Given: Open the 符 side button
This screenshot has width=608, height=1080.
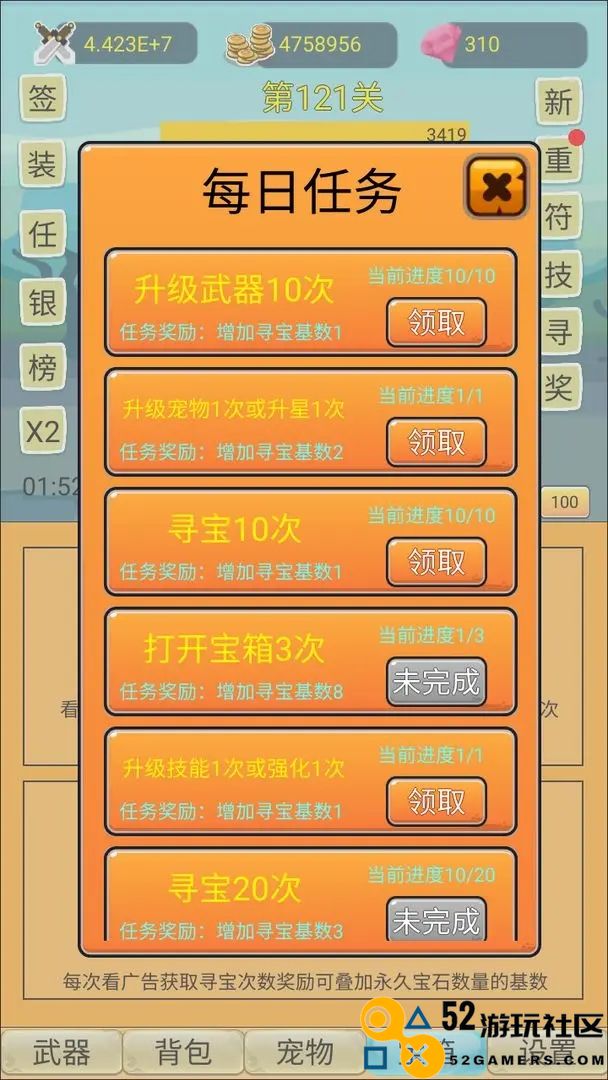Looking at the screenshot, I should tap(558, 217).
